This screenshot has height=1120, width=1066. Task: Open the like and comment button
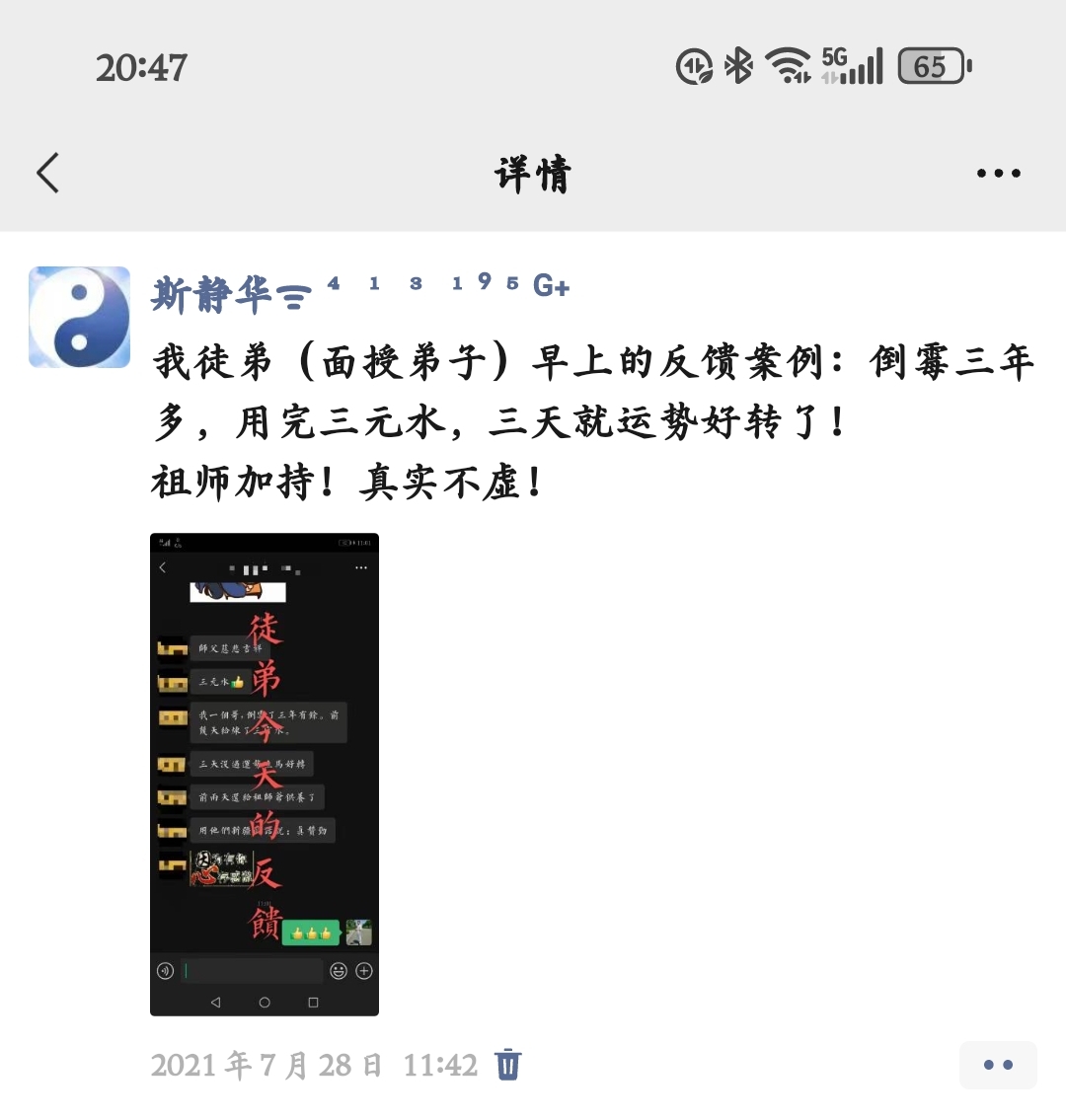(x=997, y=1065)
